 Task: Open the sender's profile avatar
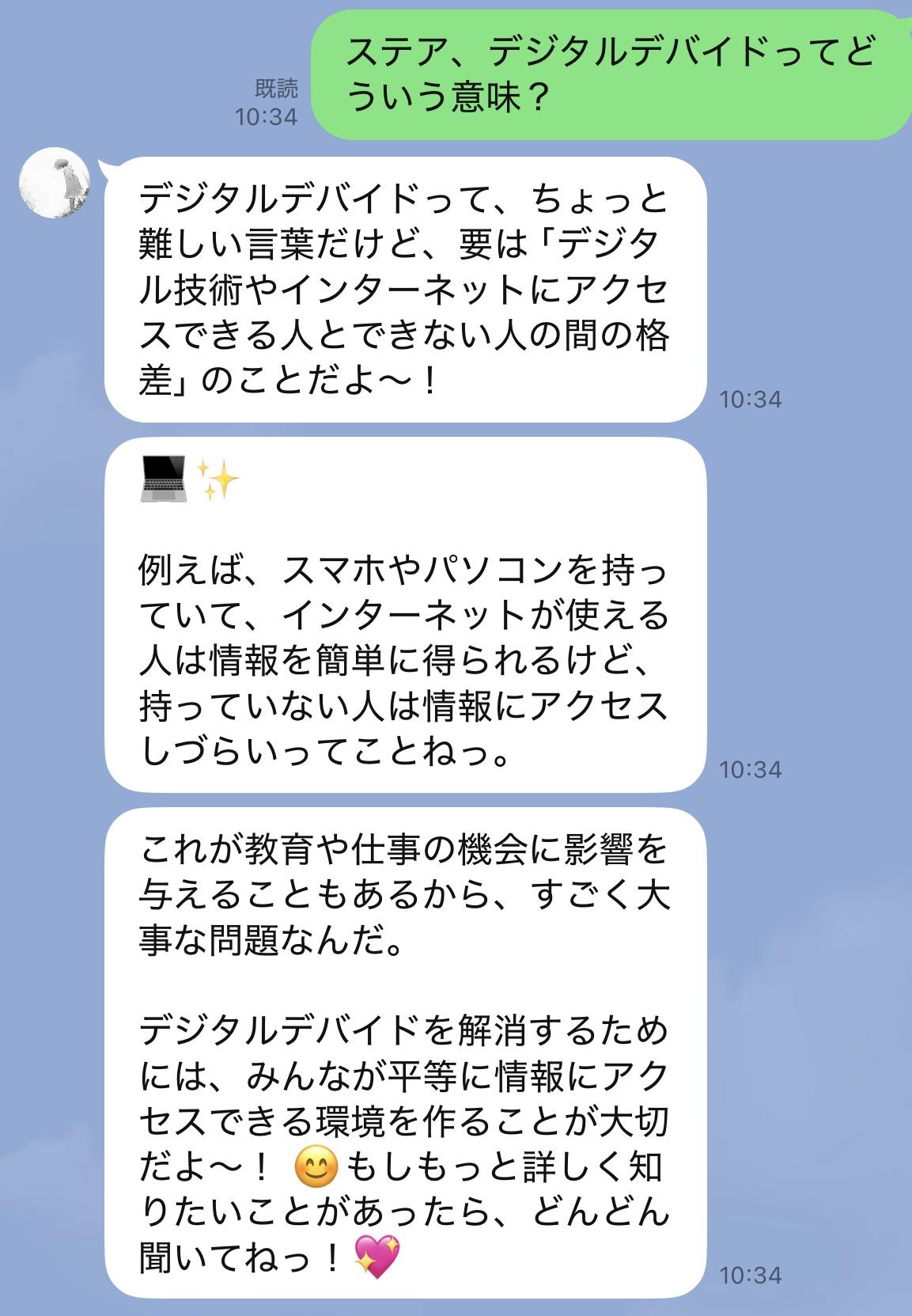55,183
